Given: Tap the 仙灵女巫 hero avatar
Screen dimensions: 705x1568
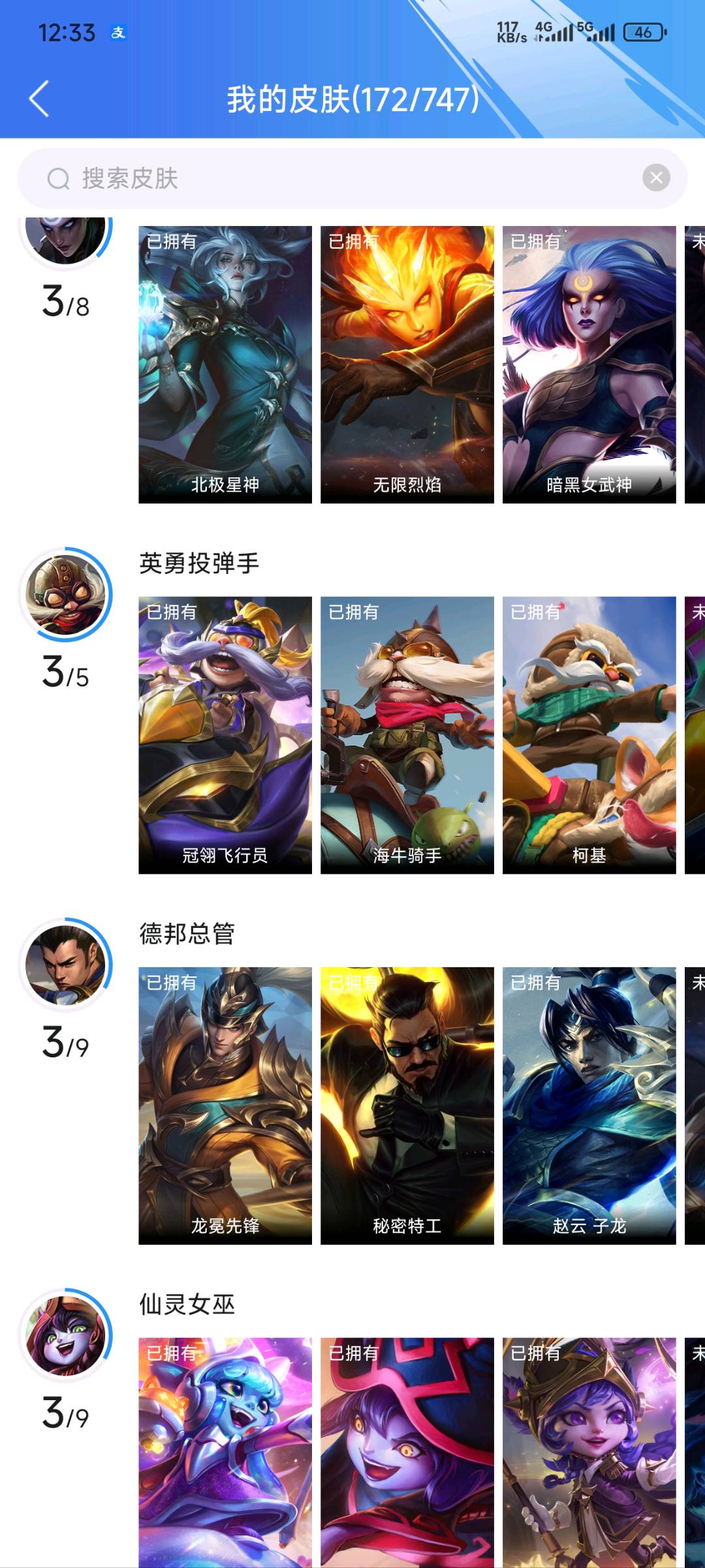Looking at the screenshot, I should click(65, 1336).
